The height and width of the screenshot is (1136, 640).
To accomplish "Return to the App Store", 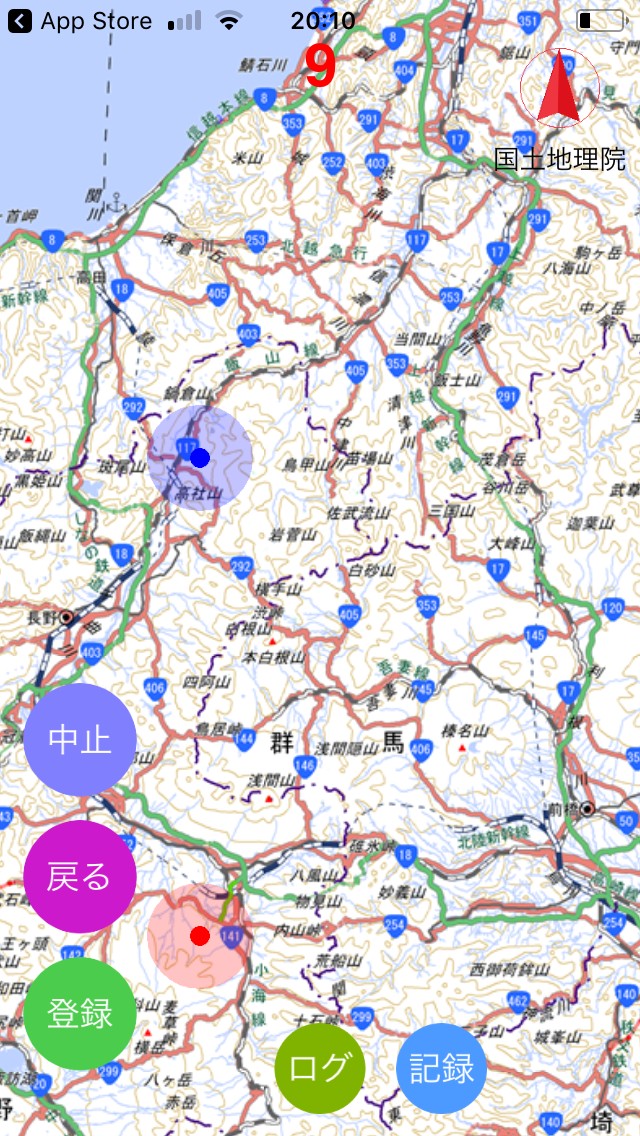I will coord(80,21).
